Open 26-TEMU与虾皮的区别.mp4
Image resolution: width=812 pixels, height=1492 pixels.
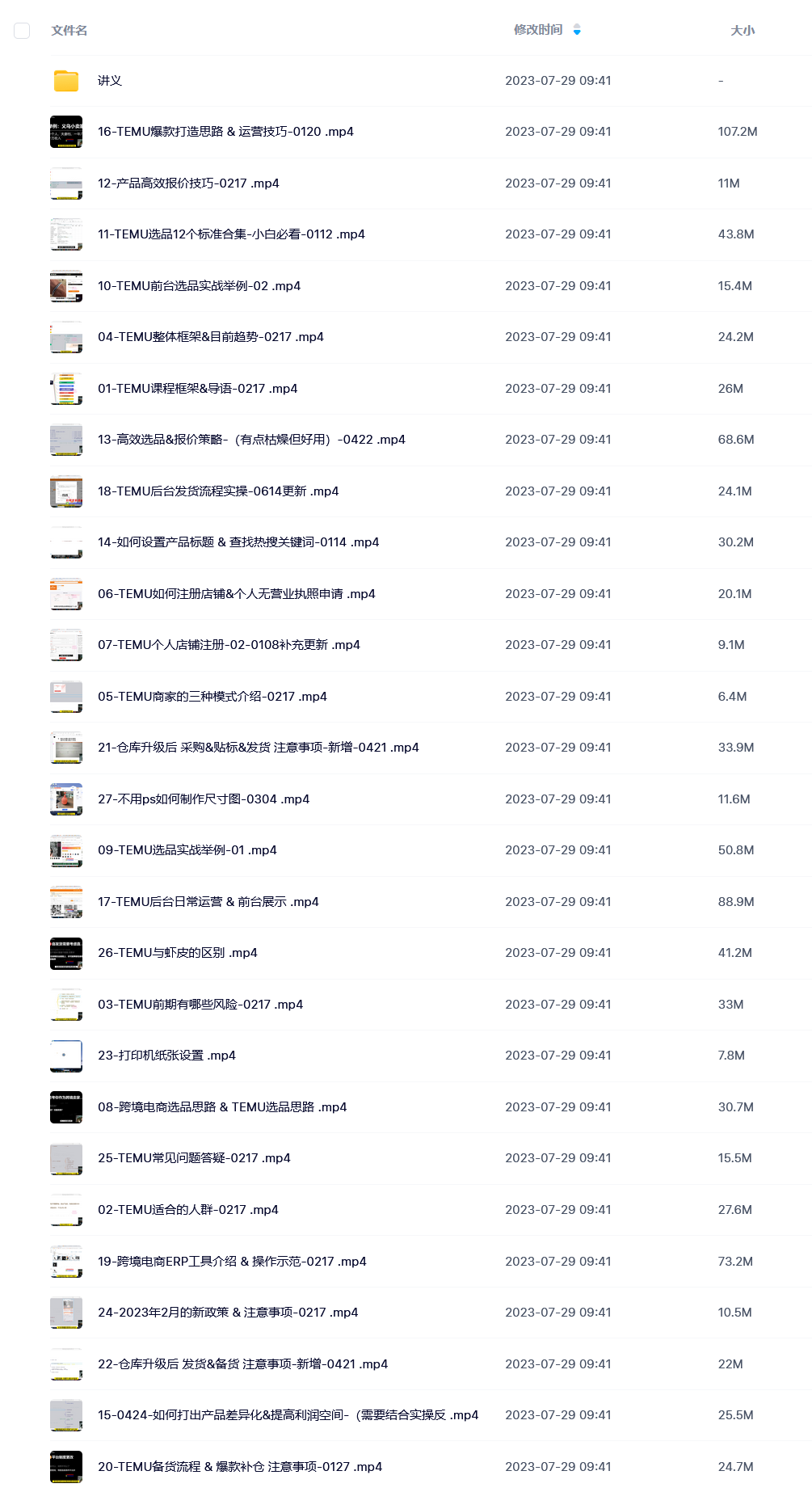tap(177, 953)
